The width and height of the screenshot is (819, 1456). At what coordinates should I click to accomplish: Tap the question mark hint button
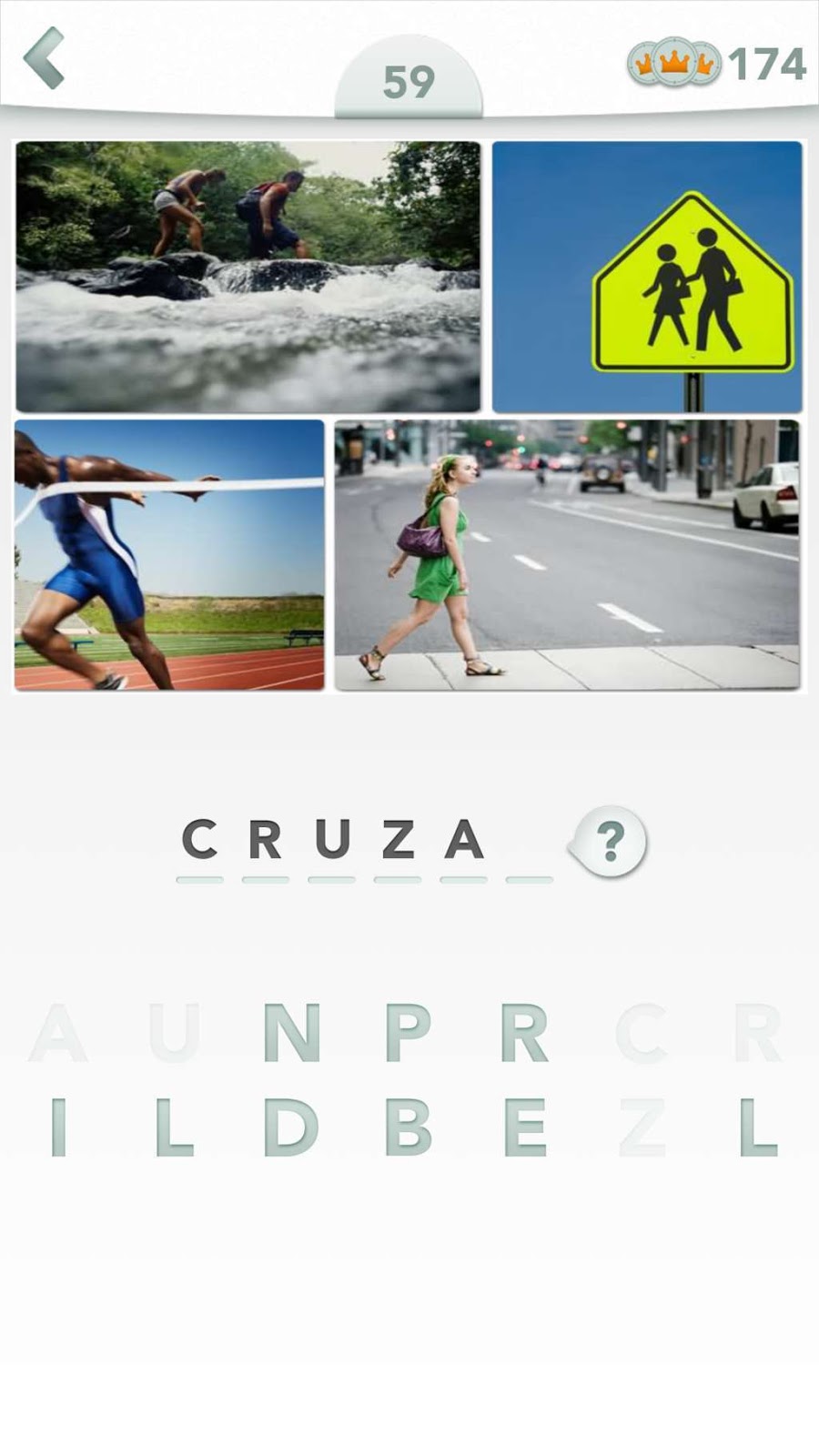(610, 842)
